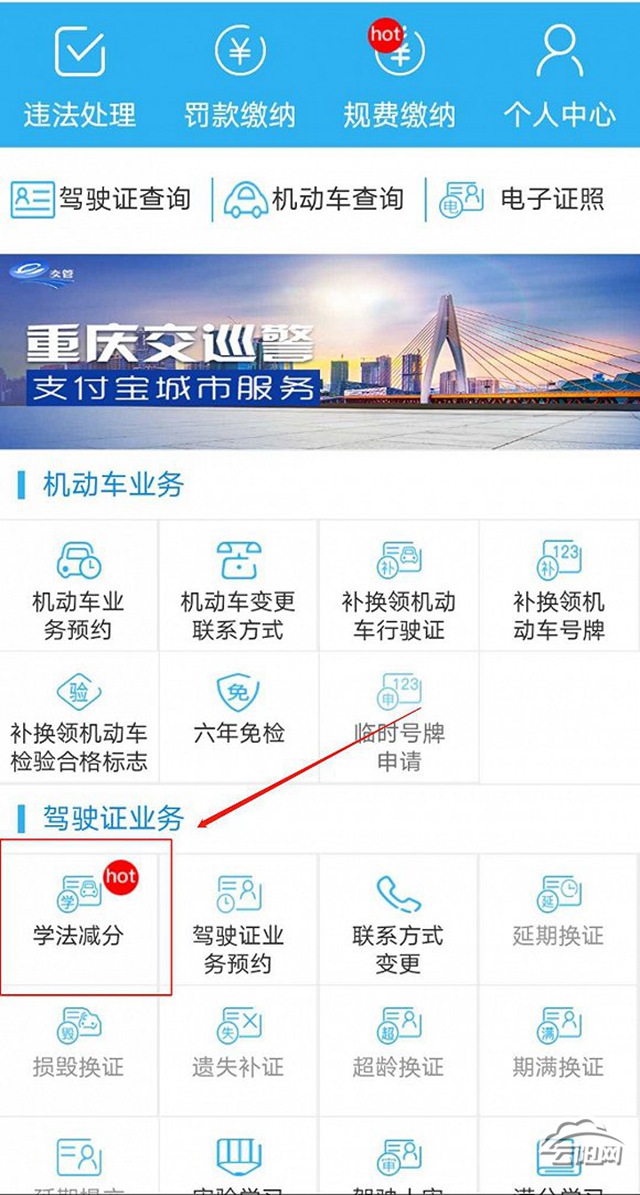Open 机动车查询 vehicle lookup

point(313,200)
